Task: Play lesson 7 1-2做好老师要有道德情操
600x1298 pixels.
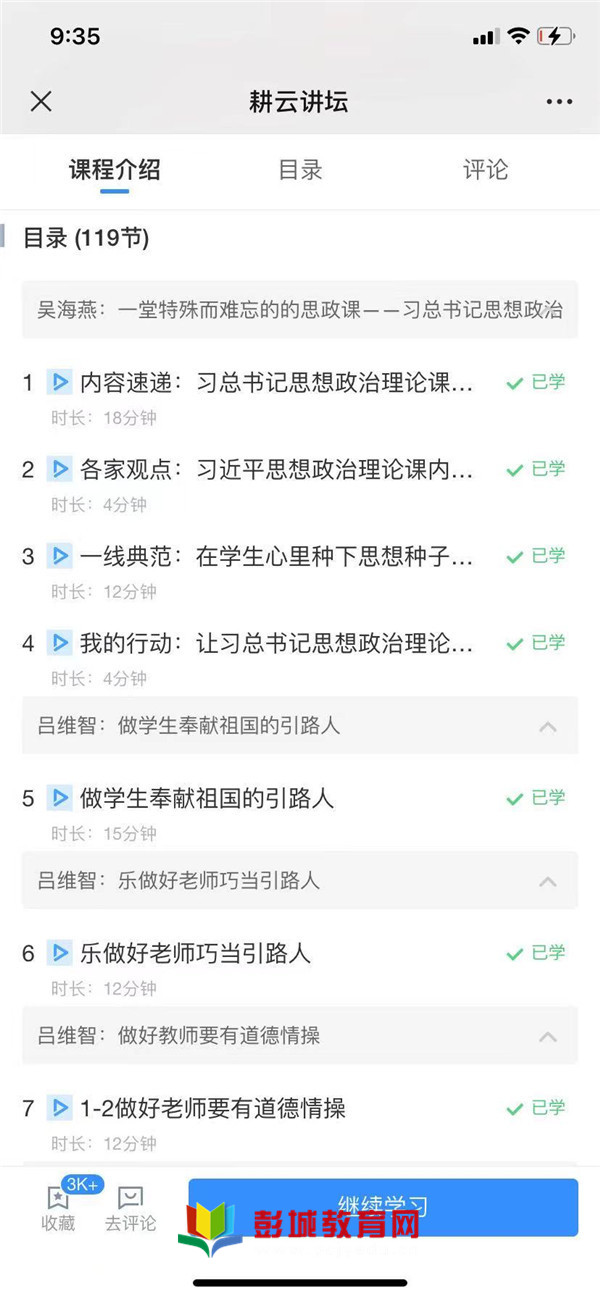Action: point(212,1108)
